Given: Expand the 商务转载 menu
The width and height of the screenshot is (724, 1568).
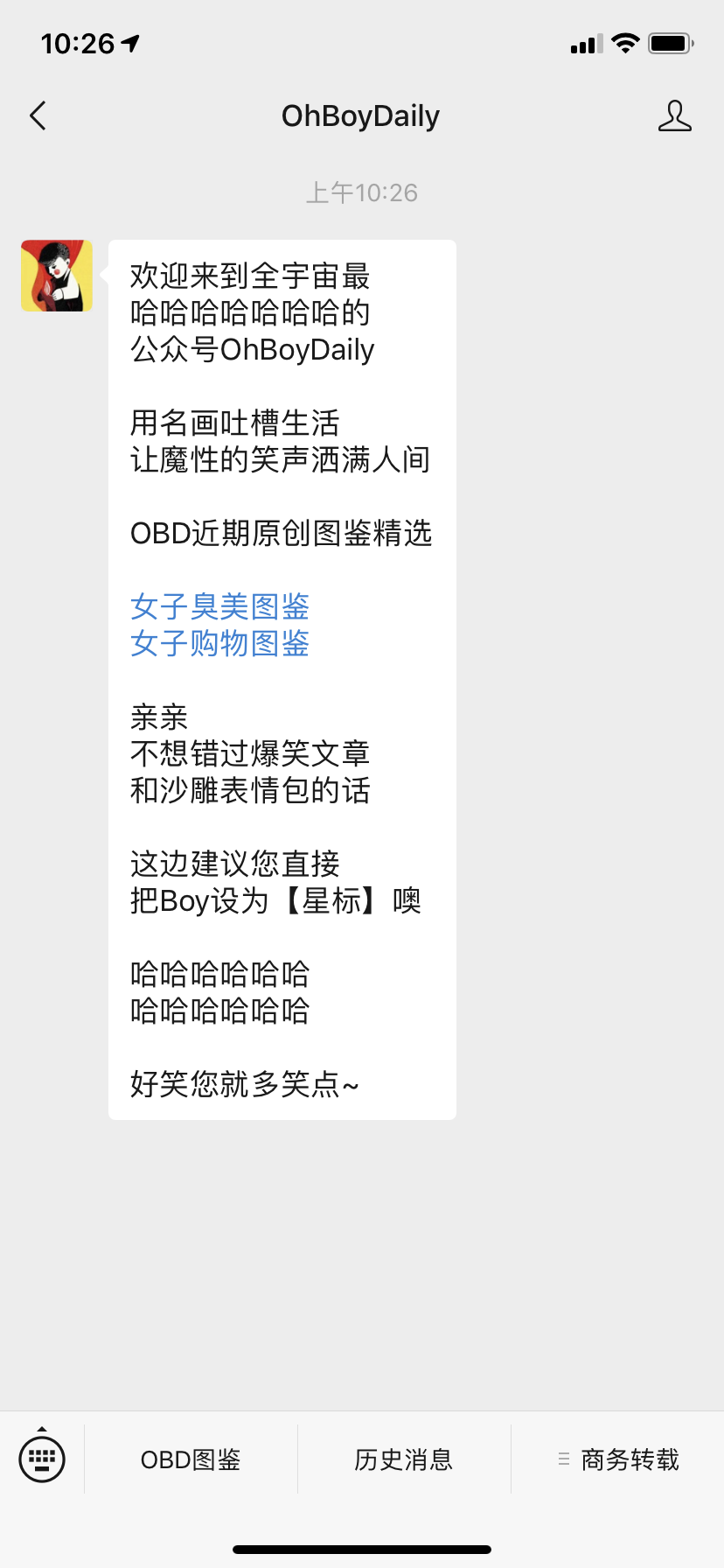Looking at the screenshot, I should [x=619, y=1459].
